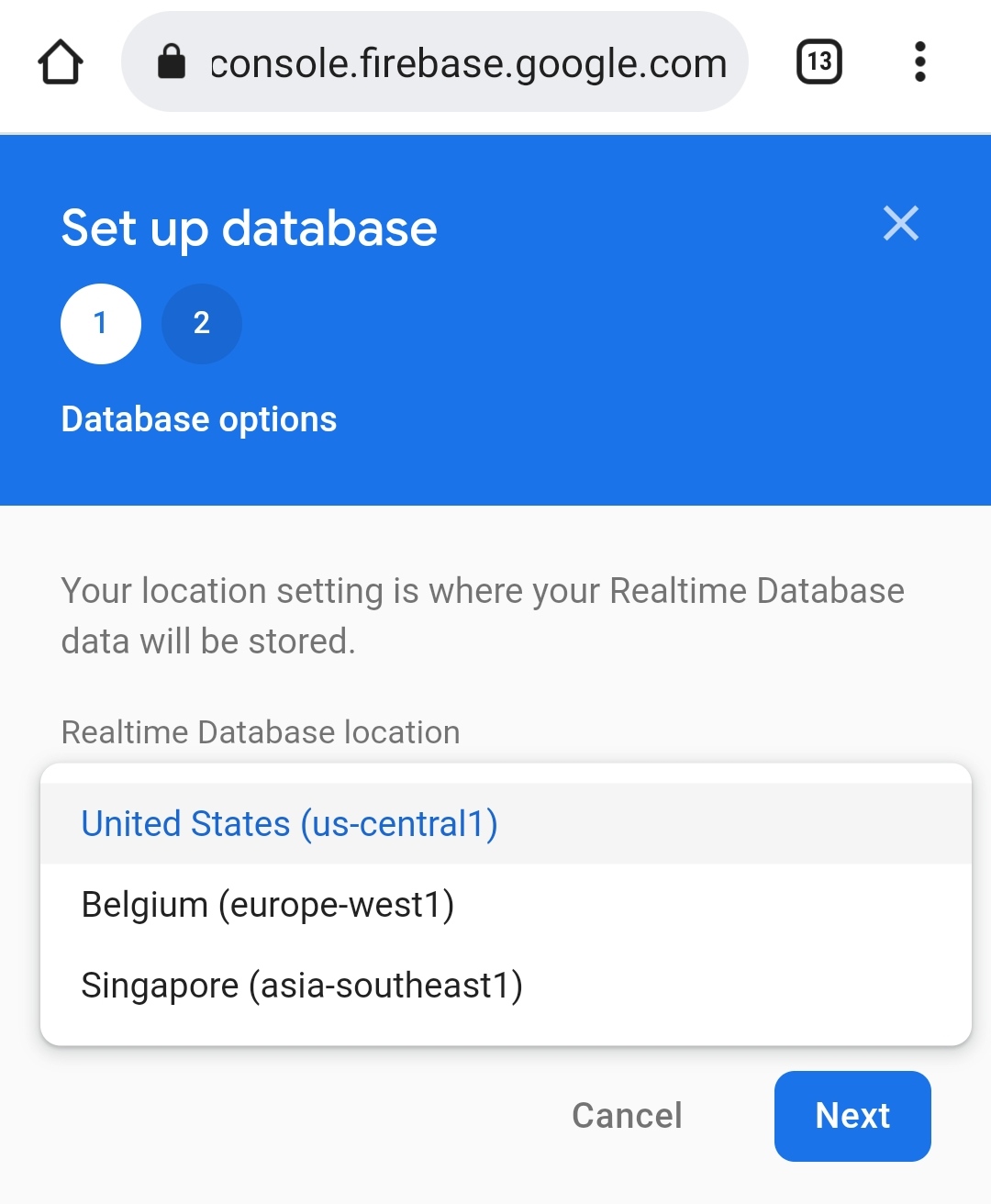The image size is (991, 1204).
Task: Close the Set up database dialog
Action: click(x=900, y=223)
